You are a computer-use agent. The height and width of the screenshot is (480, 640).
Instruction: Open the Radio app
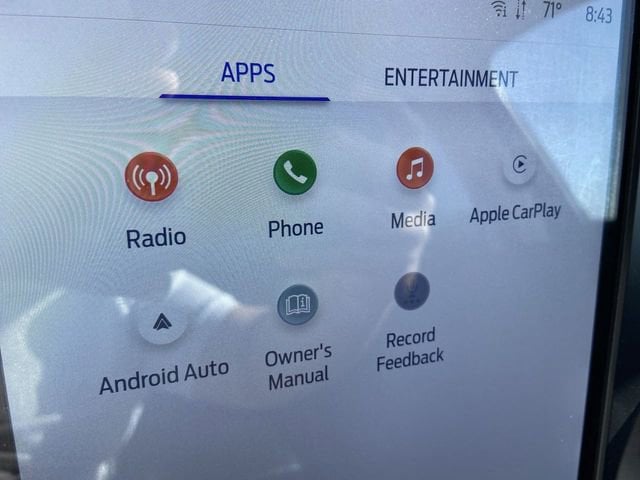pyautogui.click(x=151, y=177)
